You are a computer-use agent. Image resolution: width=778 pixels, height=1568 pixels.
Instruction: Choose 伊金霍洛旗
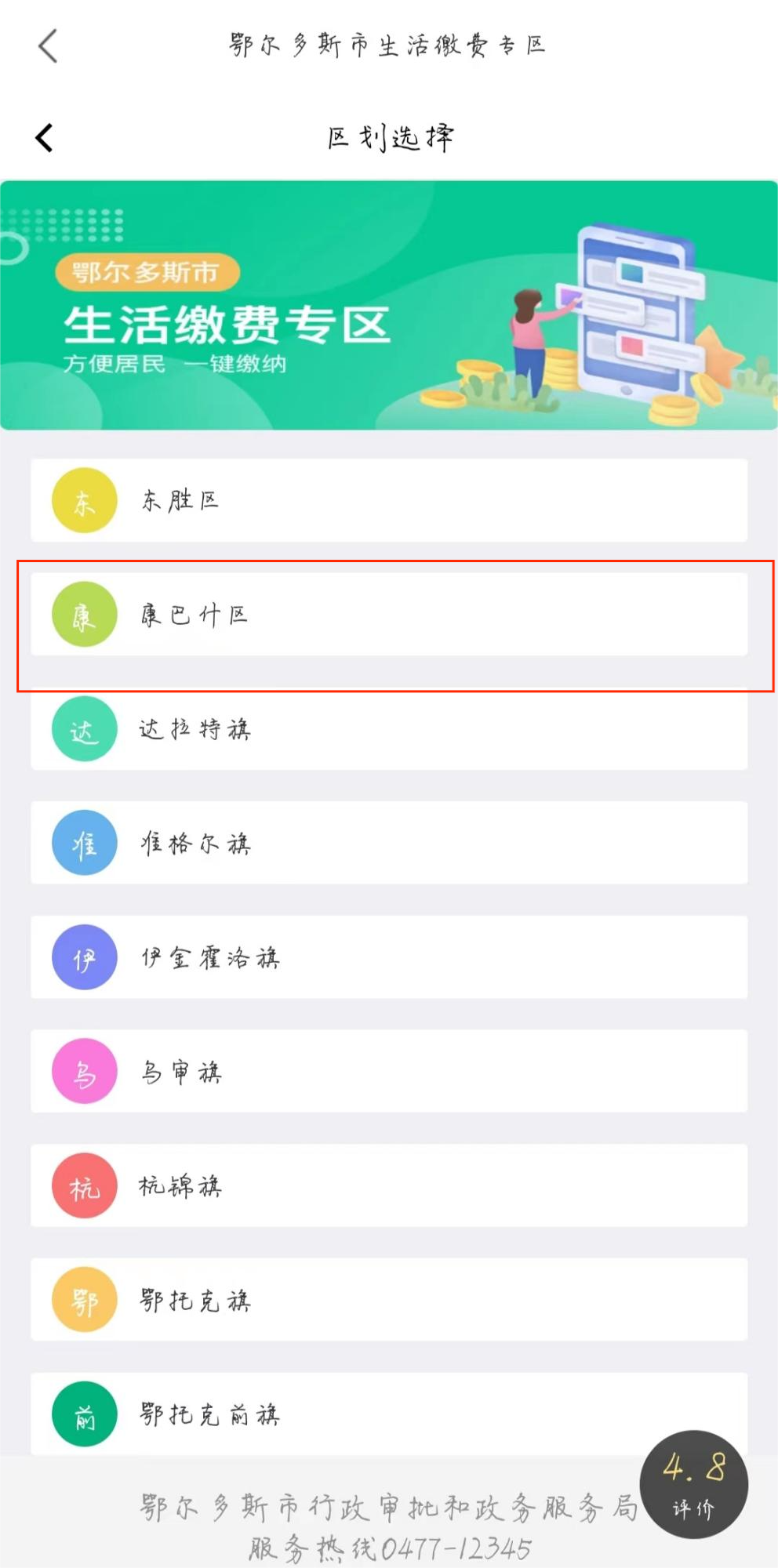tap(389, 957)
